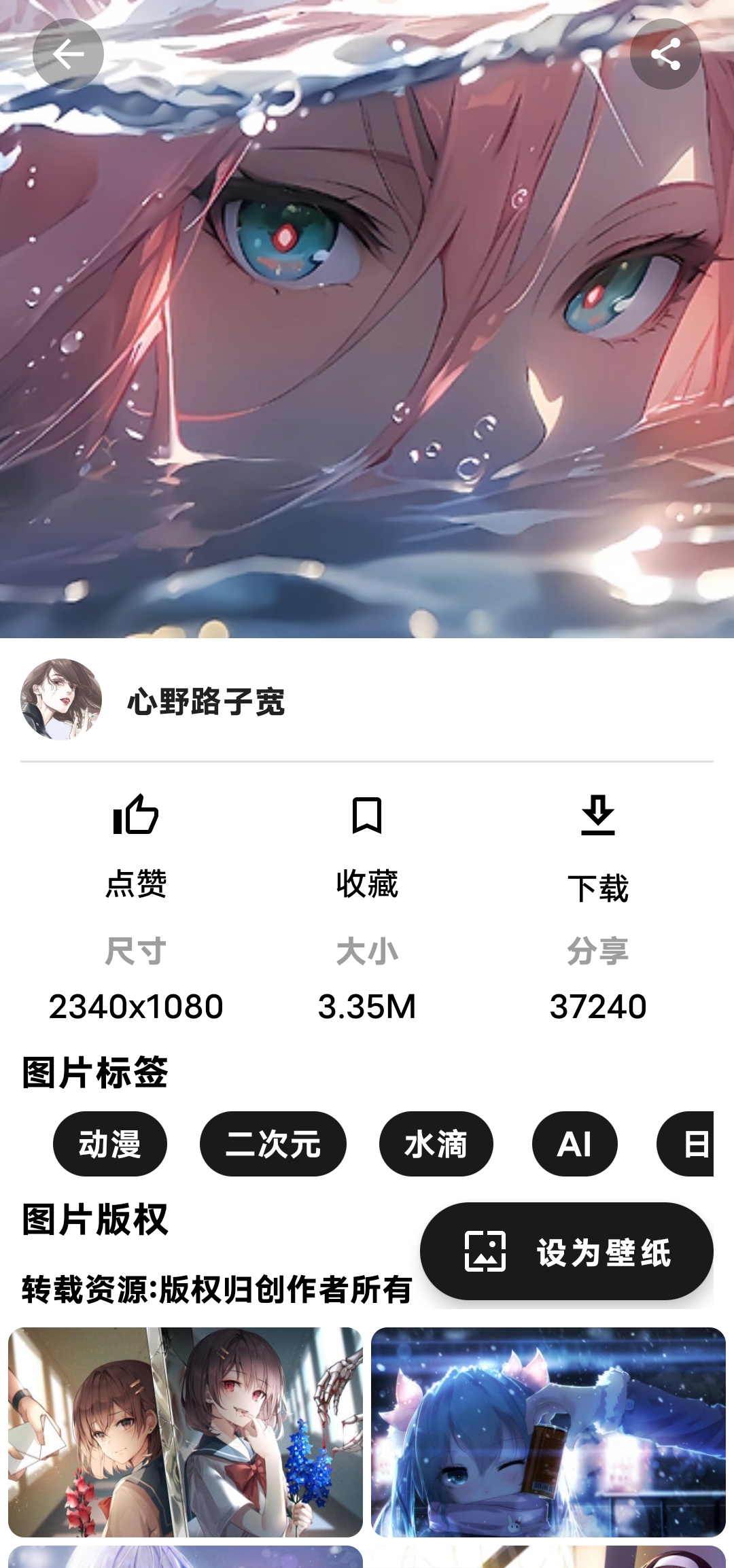The width and height of the screenshot is (734, 1568).
Task: Set the image via 设为壁纸
Action: (x=566, y=1251)
